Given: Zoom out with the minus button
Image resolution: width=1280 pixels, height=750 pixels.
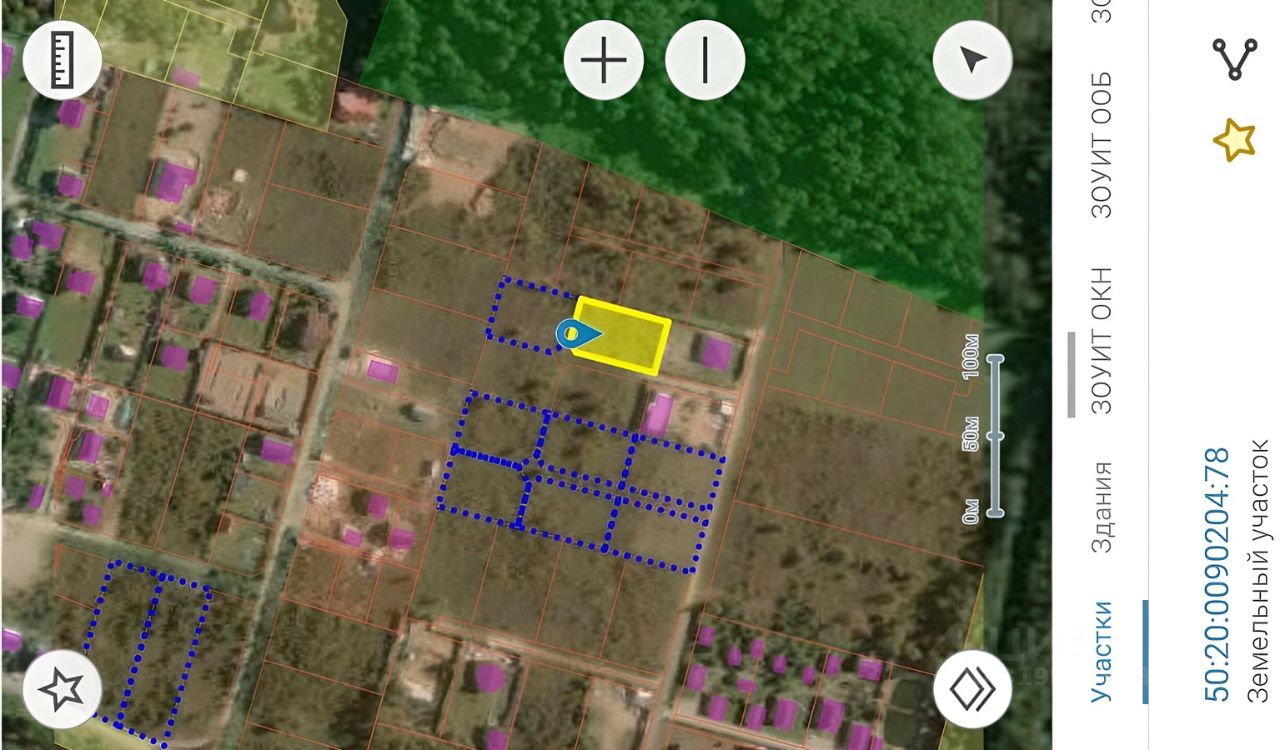Looking at the screenshot, I should [x=705, y=60].
